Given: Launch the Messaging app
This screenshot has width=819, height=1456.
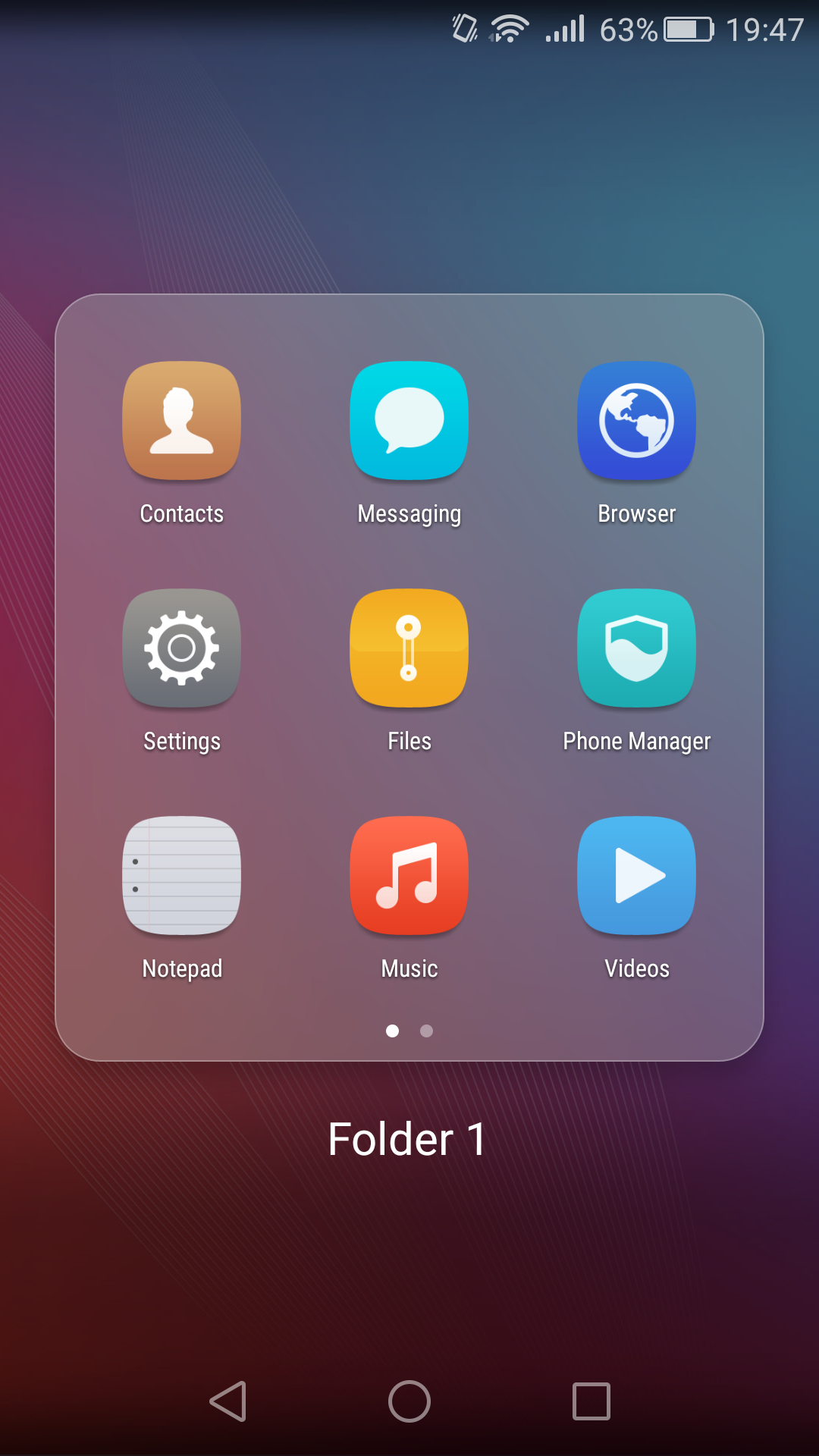Looking at the screenshot, I should pyautogui.click(x=409, y=421).
